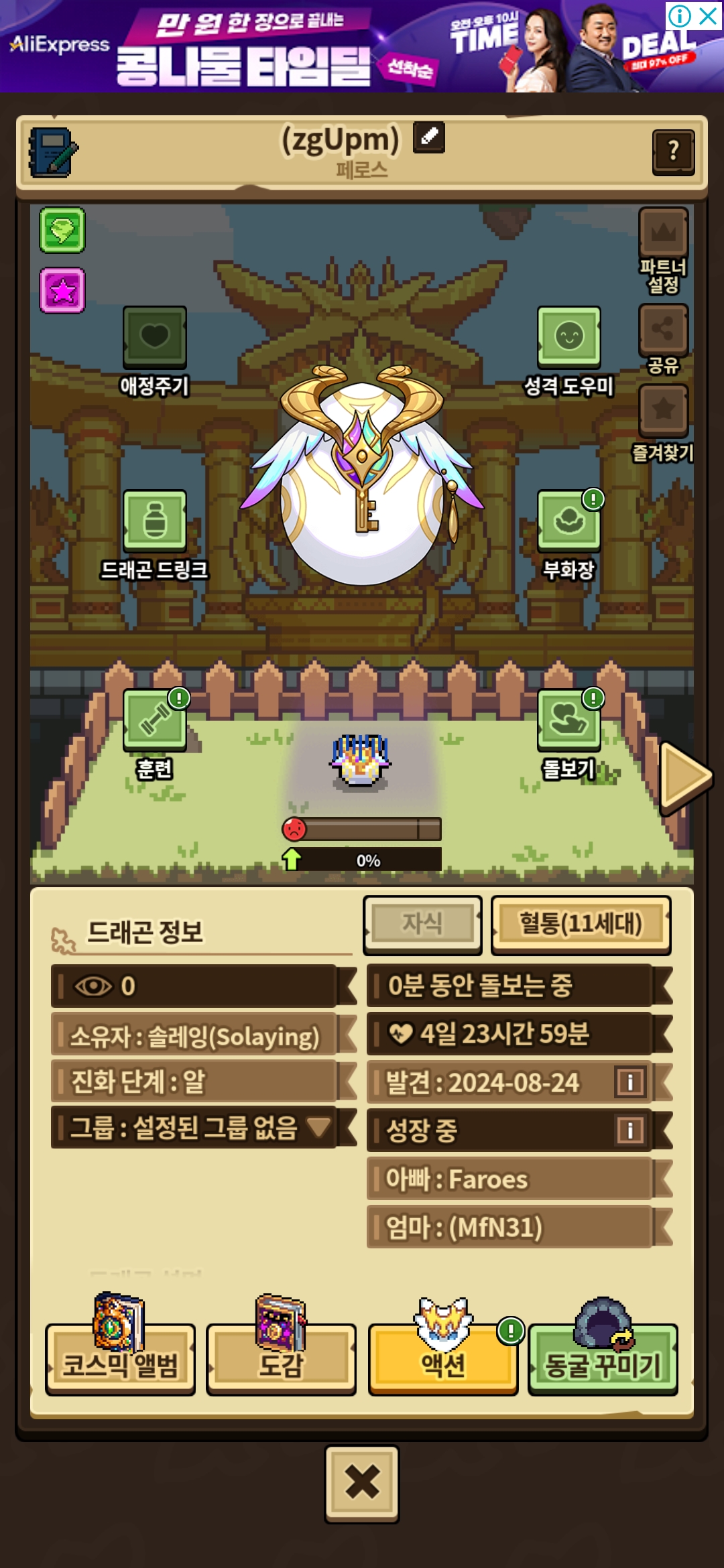Screen dimensions: 724x1568
Task: Tap the green gem icon
Action: [x=62, y=231]
